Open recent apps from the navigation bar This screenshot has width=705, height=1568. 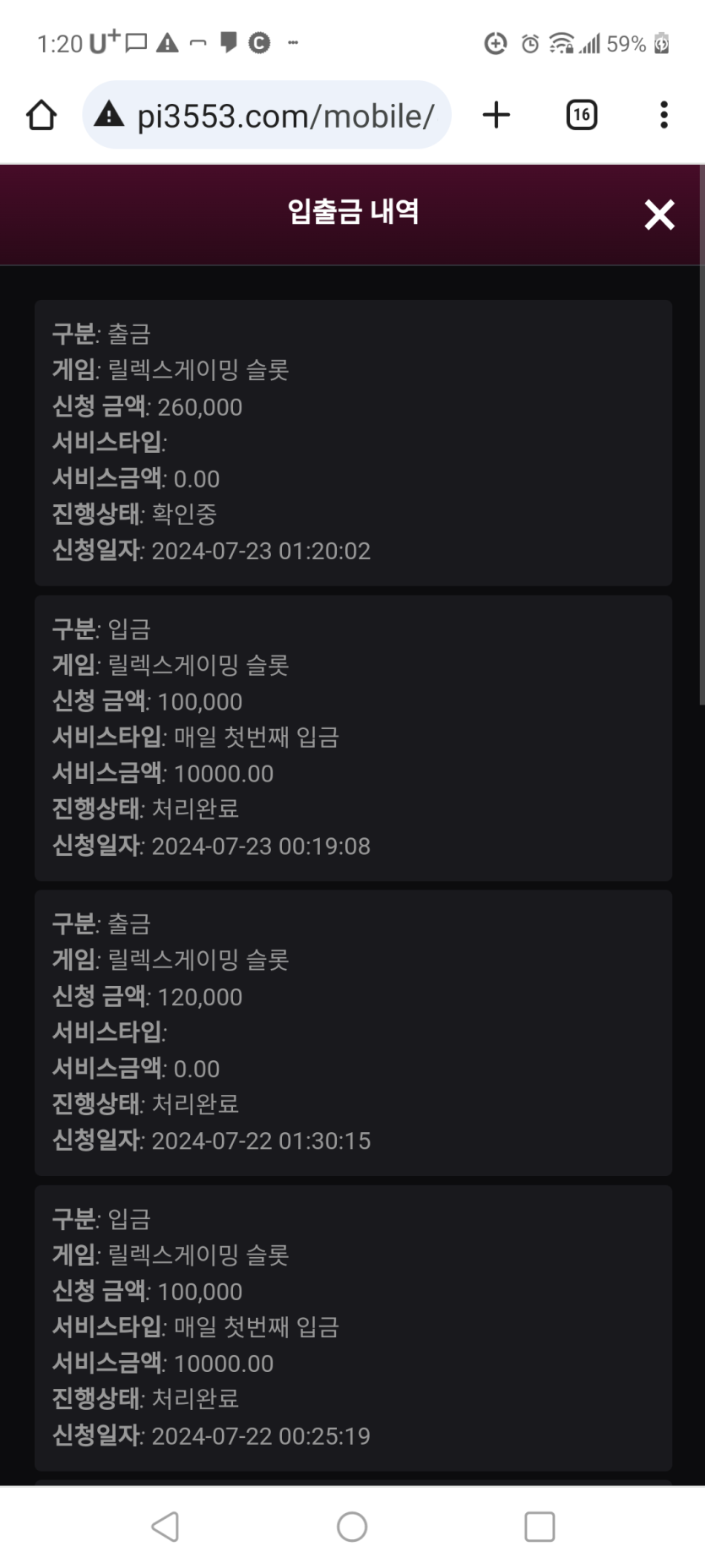[x=540, y=1526]
